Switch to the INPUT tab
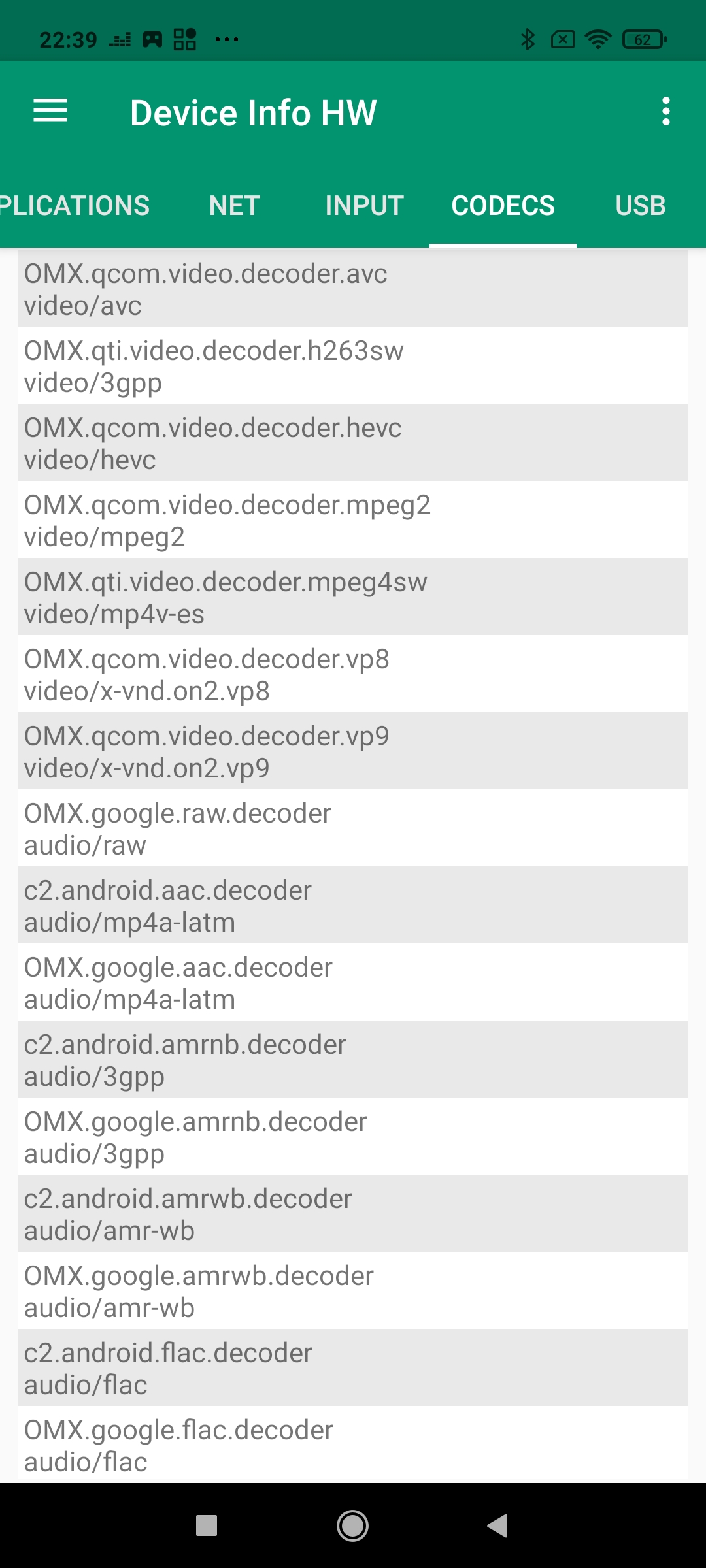This screenshot has width=706, height=1568. pos(364,206)
